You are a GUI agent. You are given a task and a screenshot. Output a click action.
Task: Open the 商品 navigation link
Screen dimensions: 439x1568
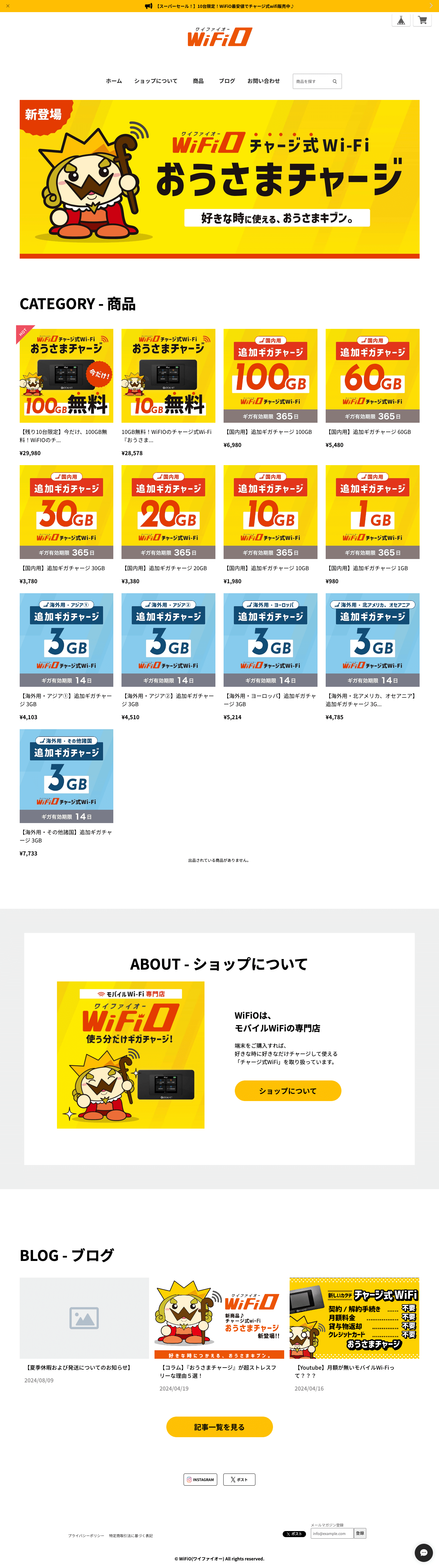(x=198, y=81)
